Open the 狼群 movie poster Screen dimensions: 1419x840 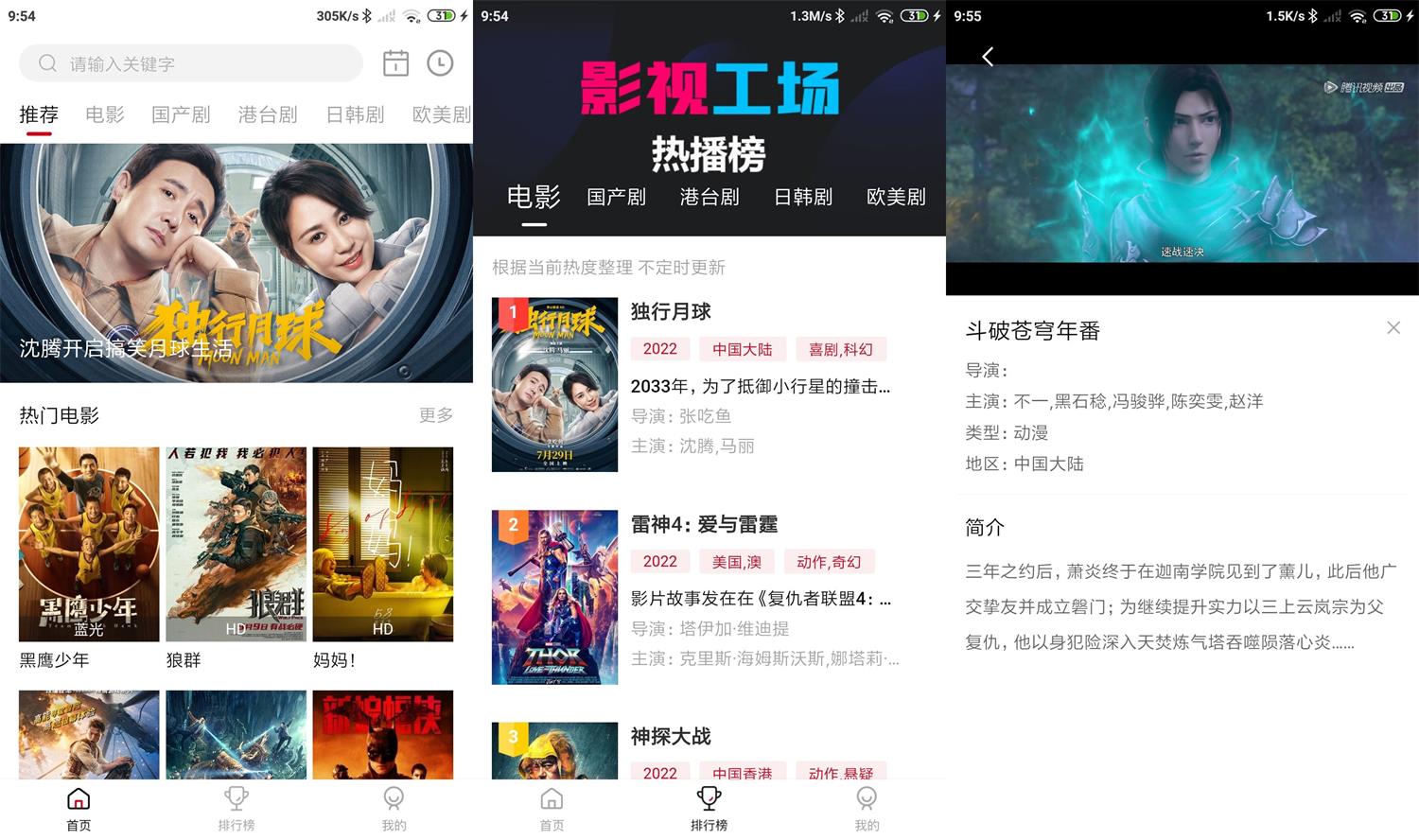click(x=236, y=544)
